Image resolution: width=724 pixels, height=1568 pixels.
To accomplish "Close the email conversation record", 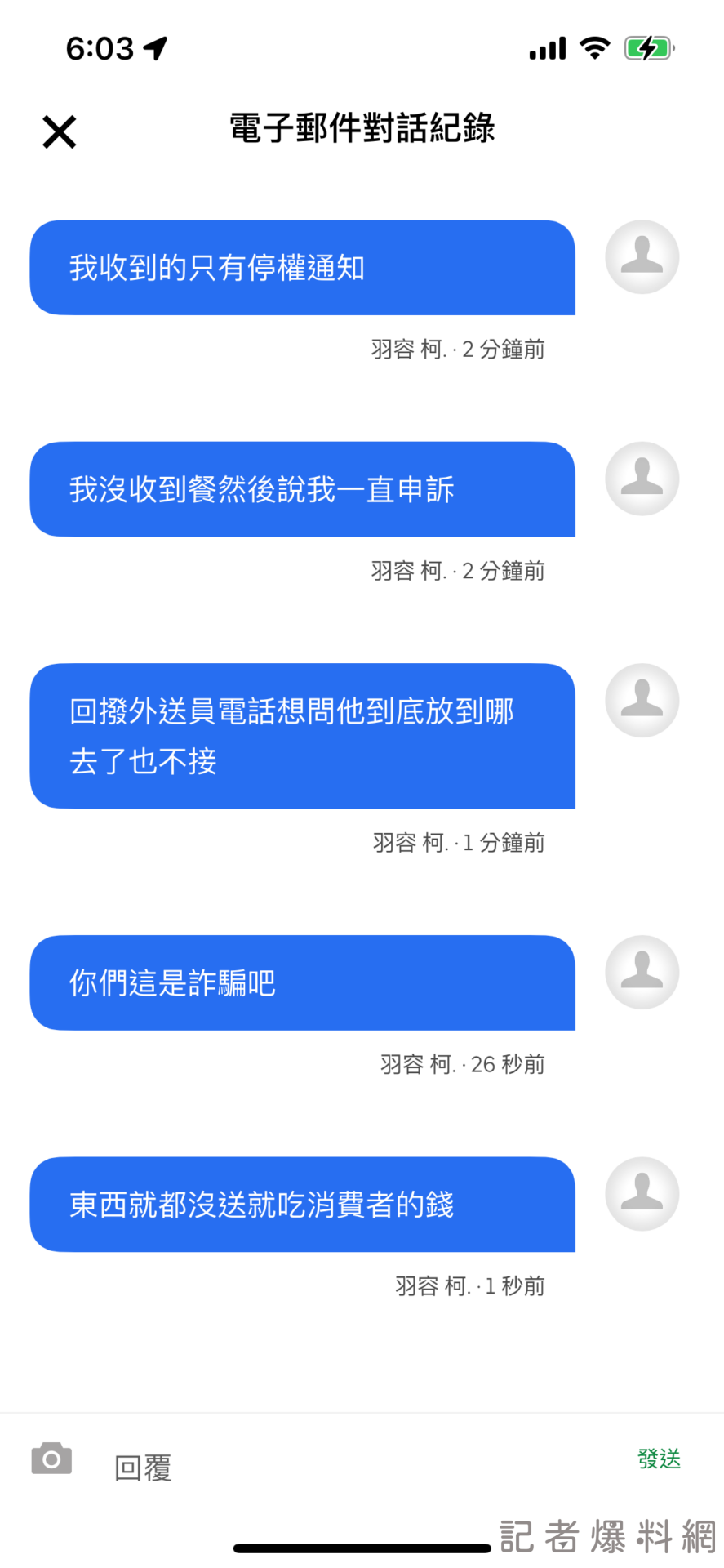I will click(x=60, y=131).
